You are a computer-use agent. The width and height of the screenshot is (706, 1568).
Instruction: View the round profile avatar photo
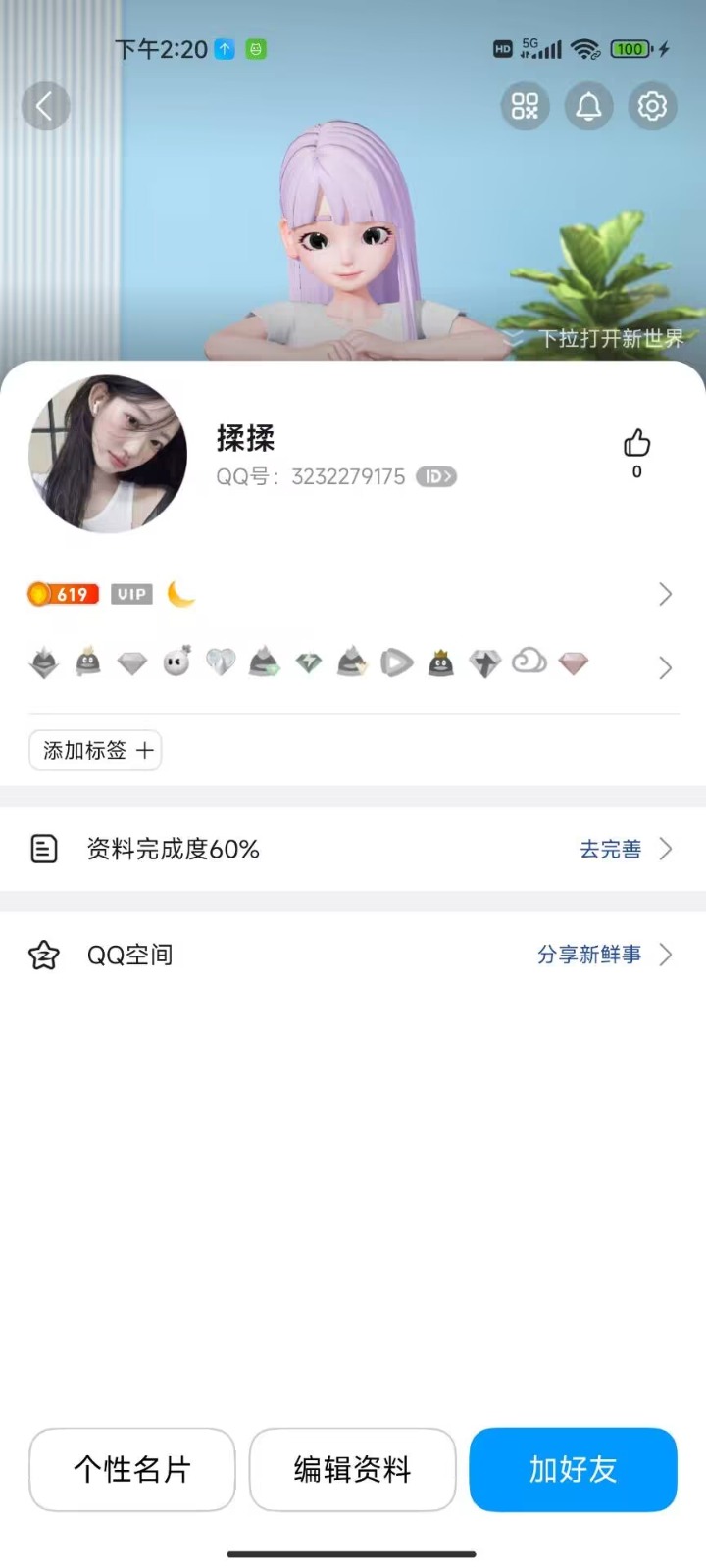pos(108,454)
